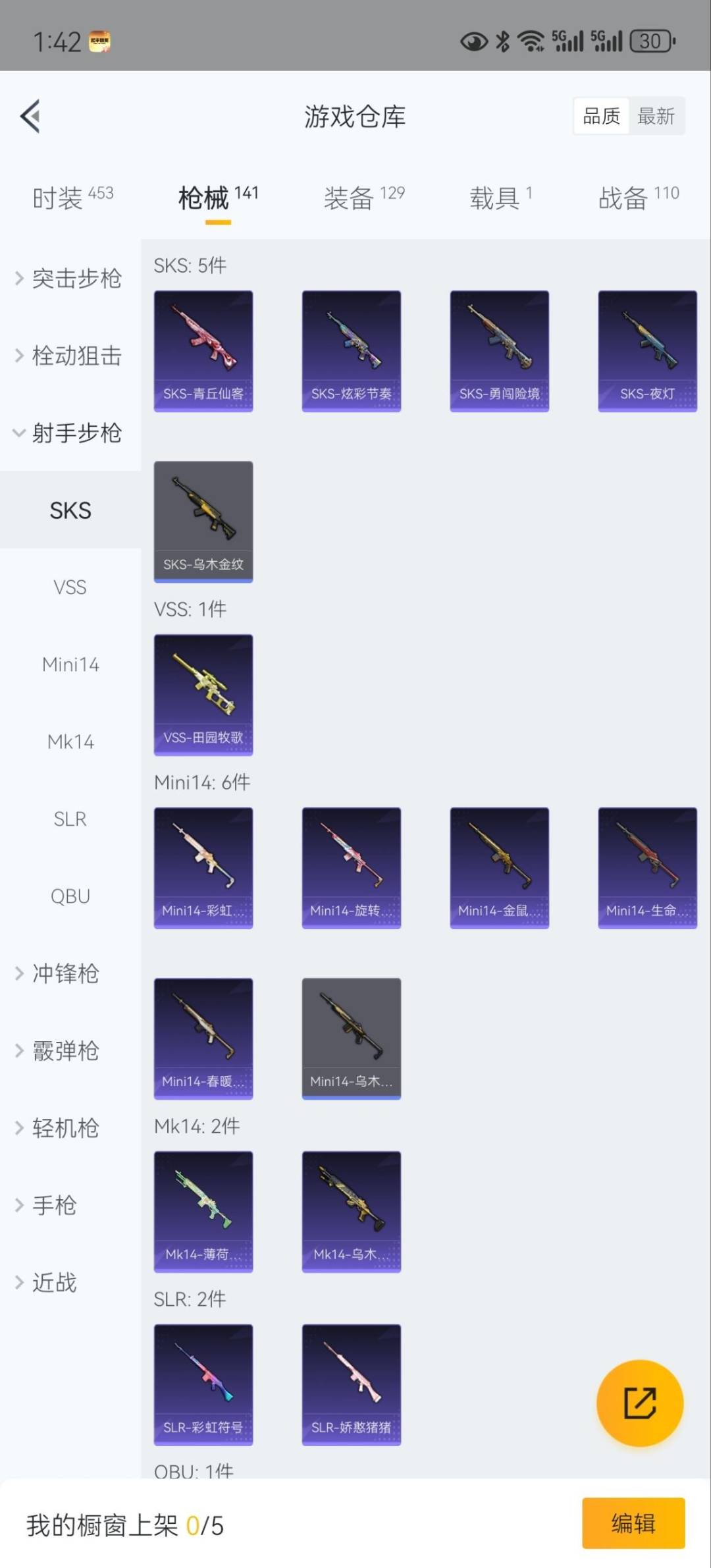Sort warehouse by 最新

[656, 117]
